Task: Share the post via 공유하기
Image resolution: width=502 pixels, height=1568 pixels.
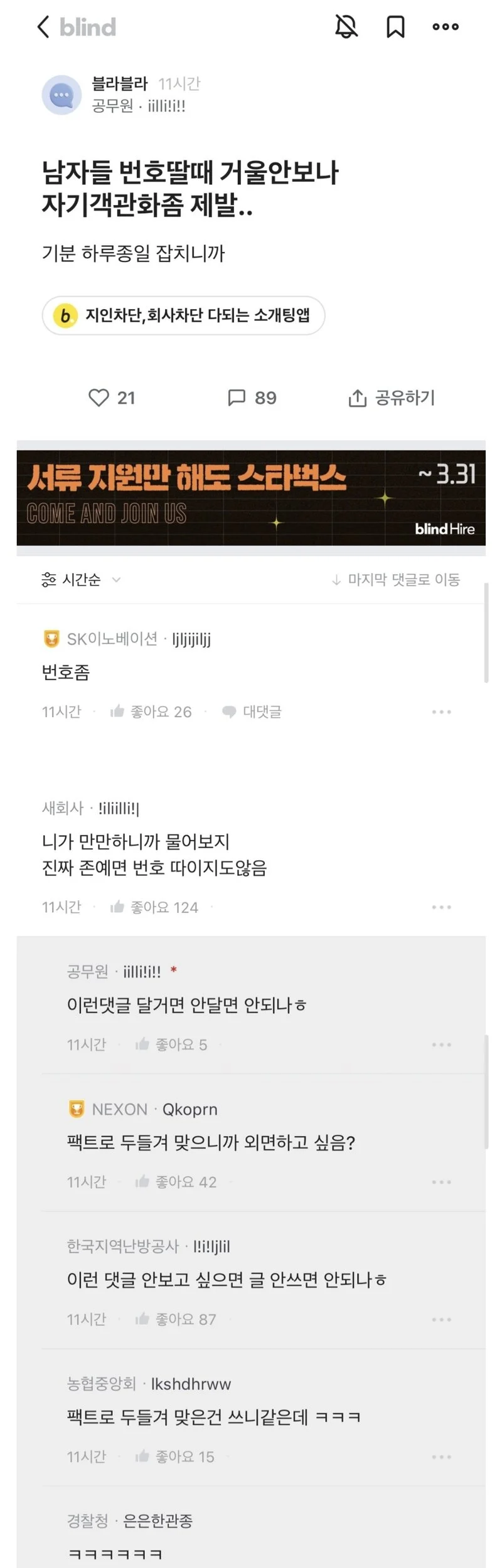Action: (392, 397)
